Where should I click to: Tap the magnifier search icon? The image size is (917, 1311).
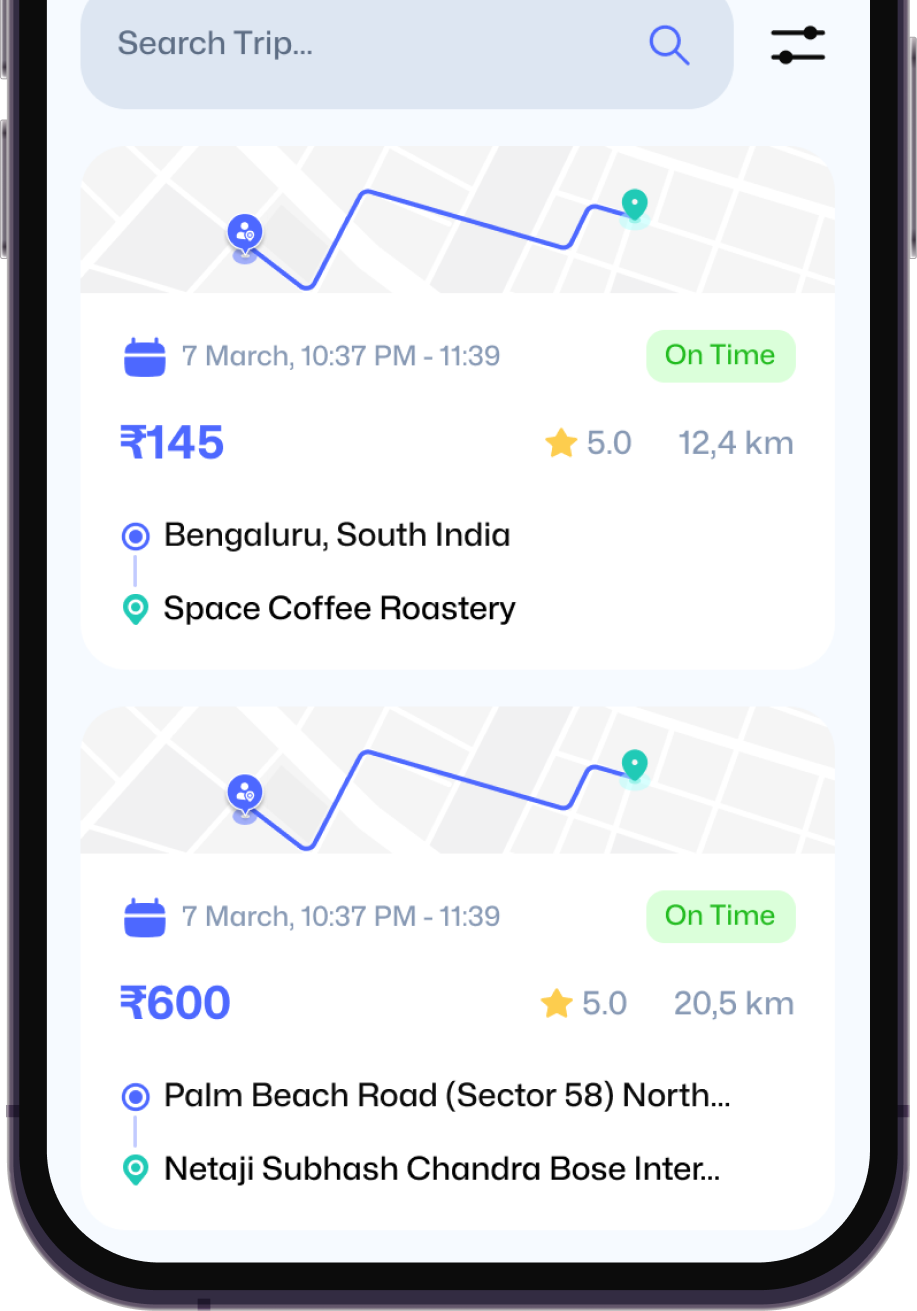point(669,45)
